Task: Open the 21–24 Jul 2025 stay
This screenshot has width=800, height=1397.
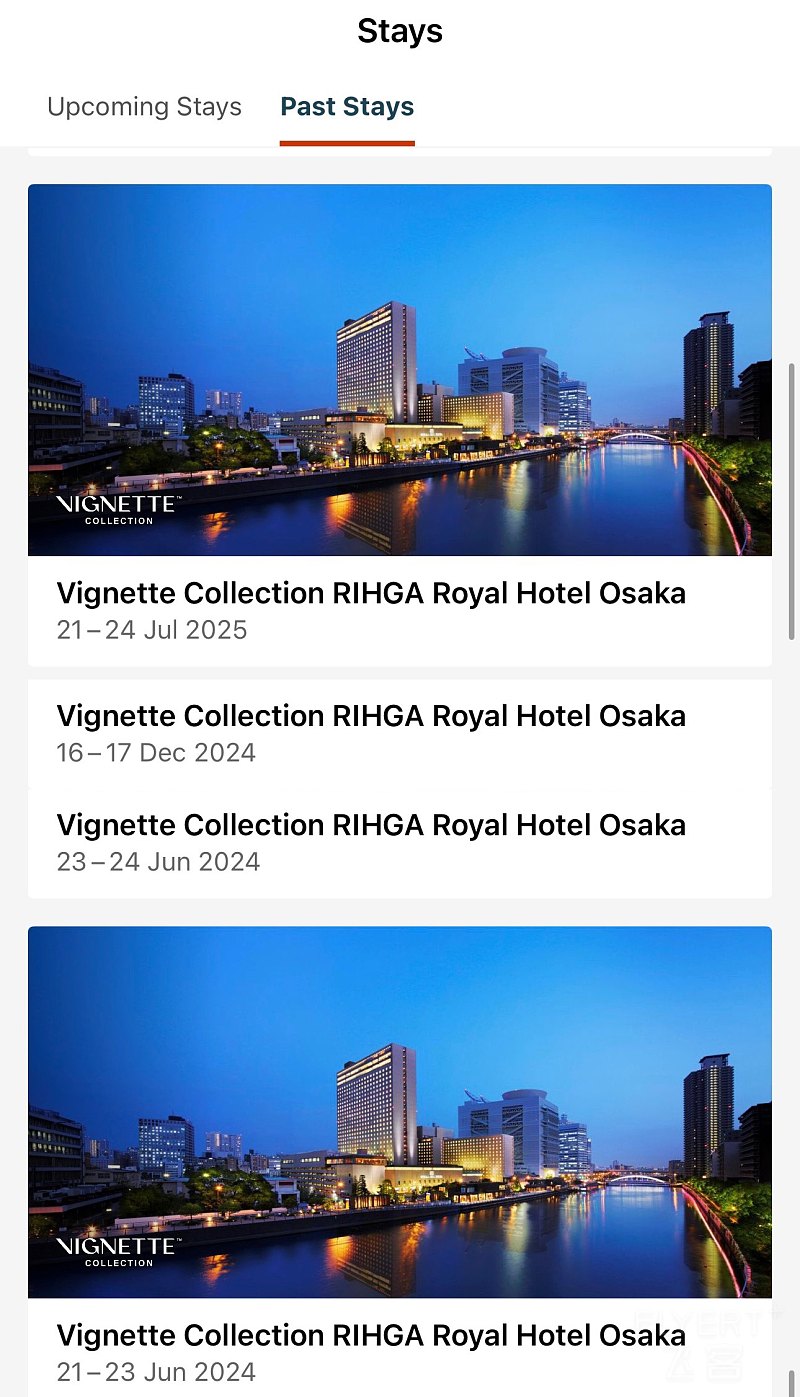Action: click(x=371, y=609)
